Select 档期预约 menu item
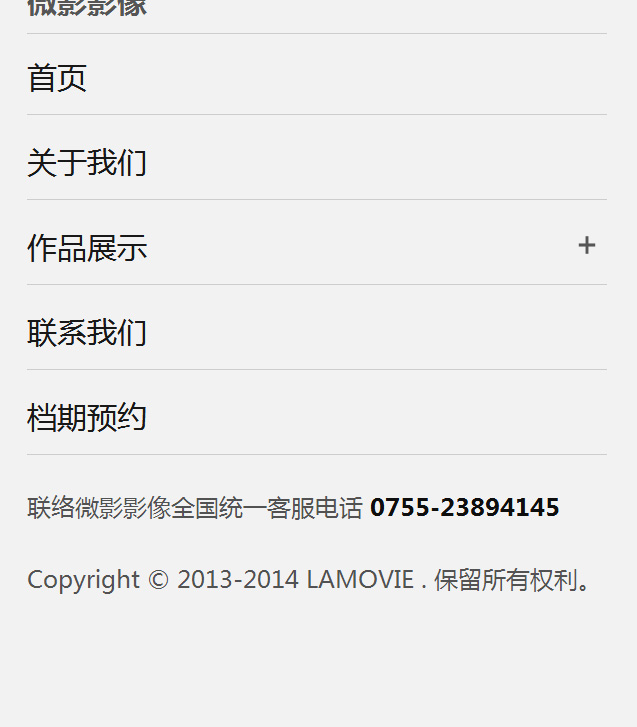The height and width of the screenshot is (727, 637). (x=87, y=417)
